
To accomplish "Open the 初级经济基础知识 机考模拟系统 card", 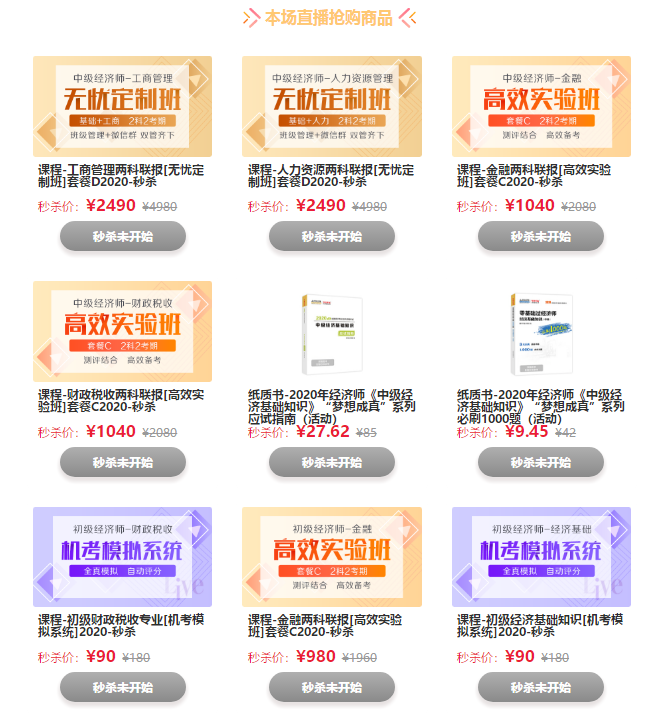I will (541, 557).
